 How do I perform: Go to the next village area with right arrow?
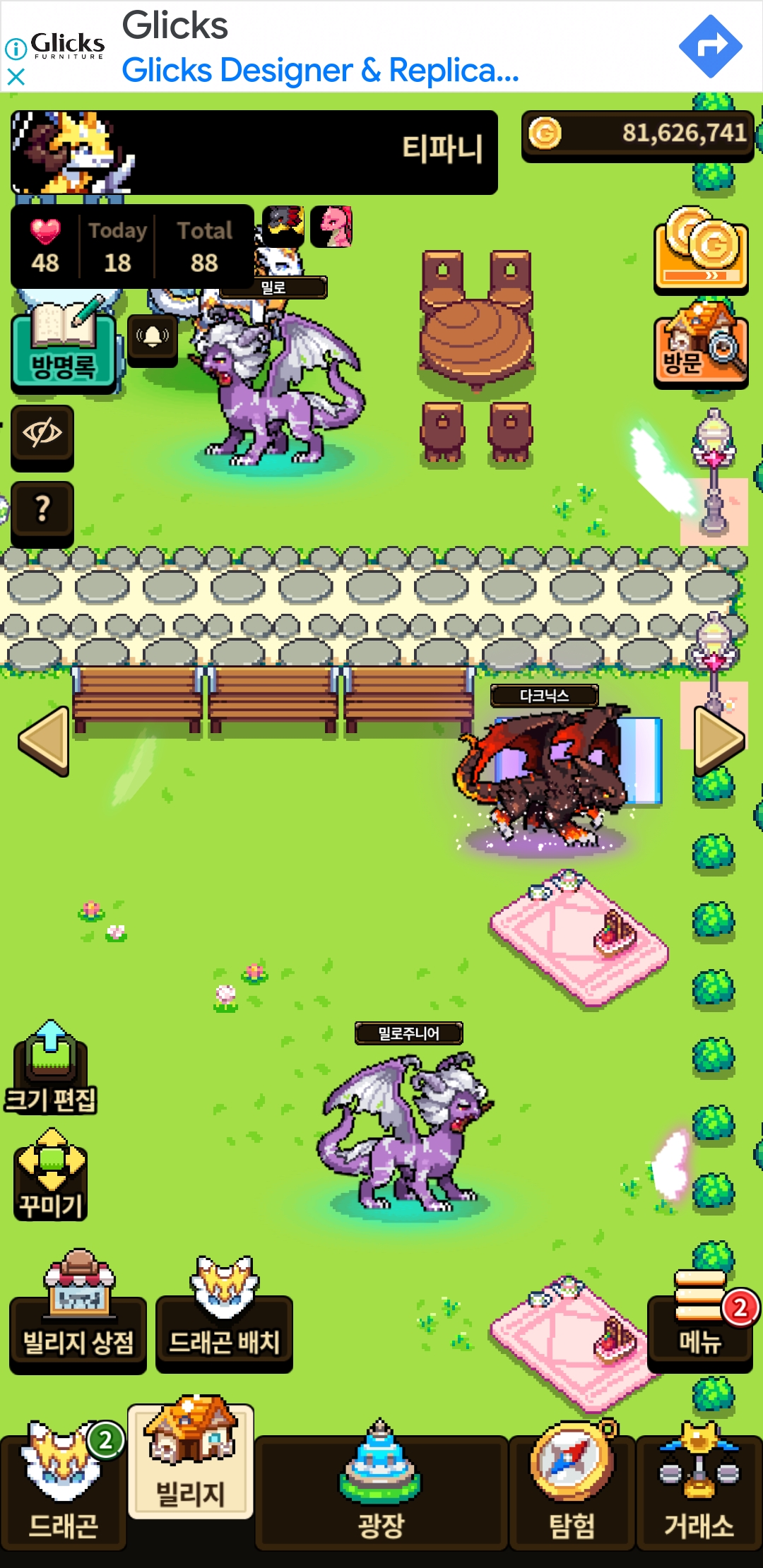pyautogui.click(x=719, y=741)
